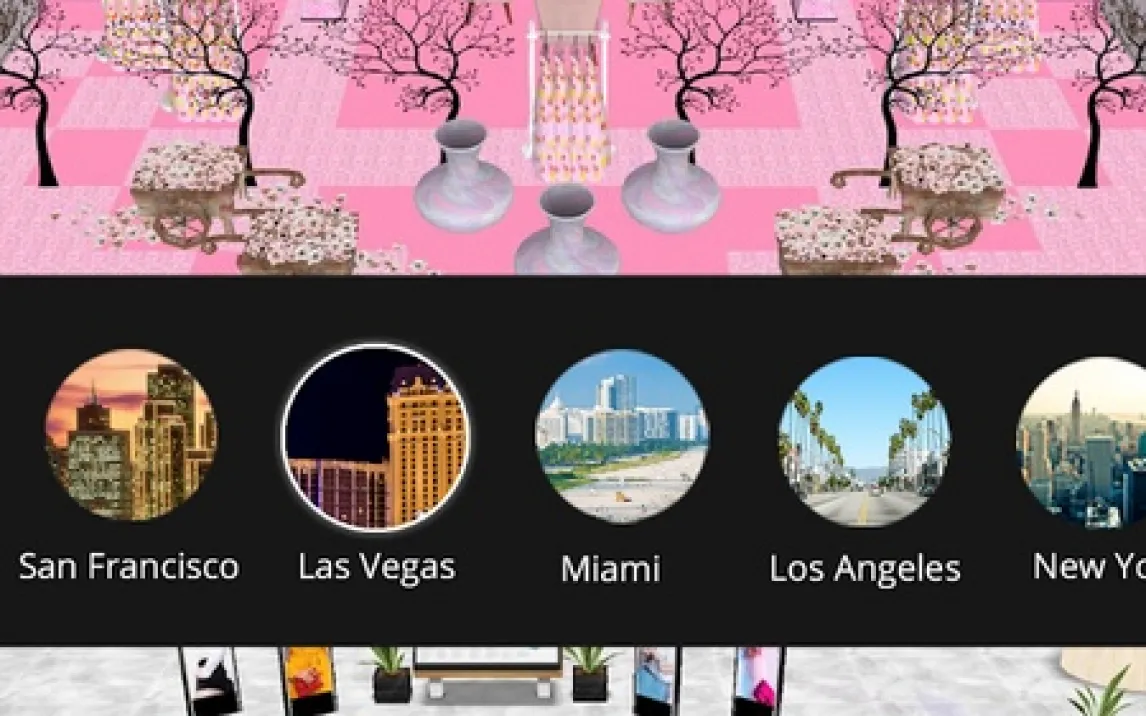Viewport: 1146px width, 716px height.
Task: Tap the New York city thumbnail
Action: (x=1082, y=443)
